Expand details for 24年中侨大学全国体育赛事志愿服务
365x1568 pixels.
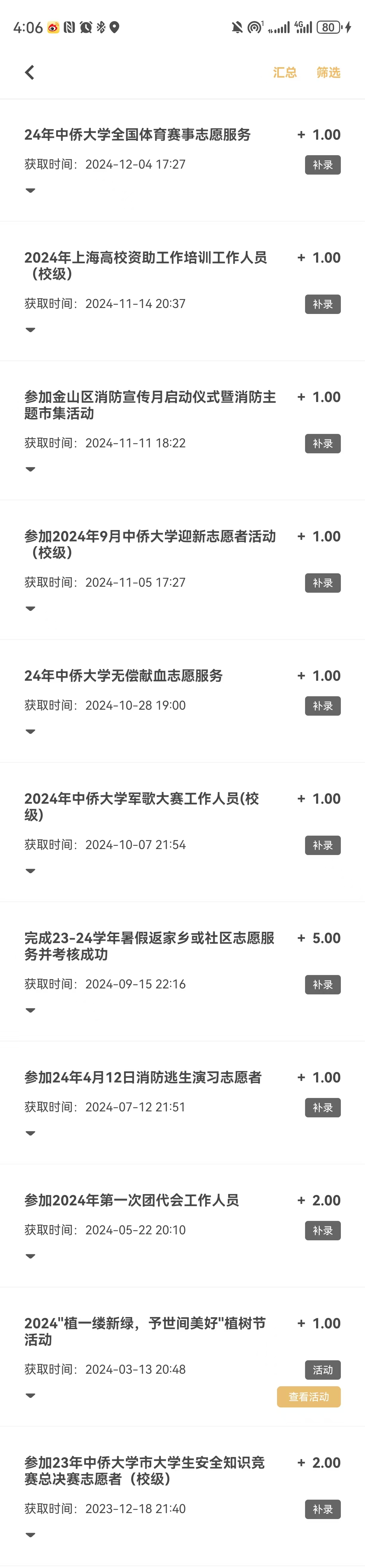(x=30, y=190)
